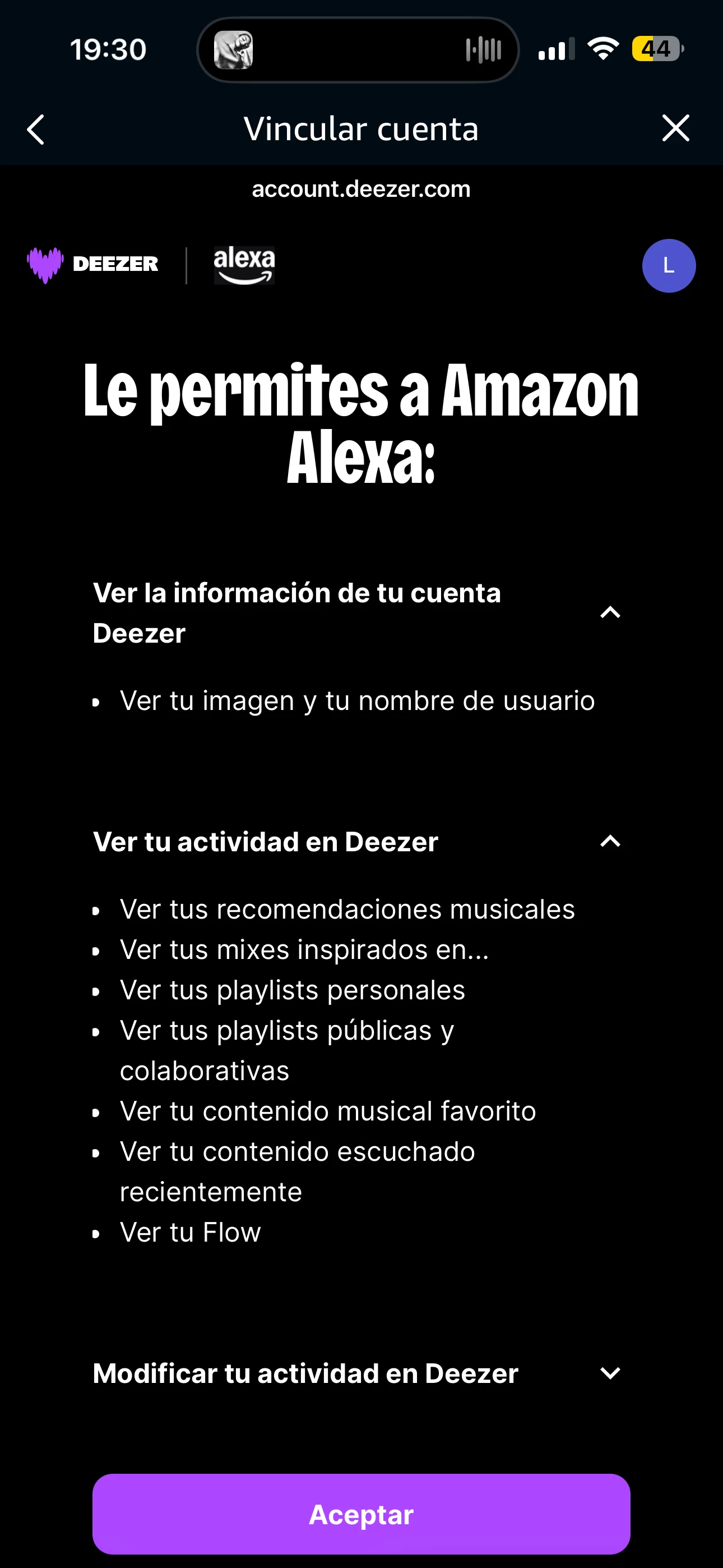Go back from Vincular cuenta
Viewport: 723px width, 1568px height.
36,130
